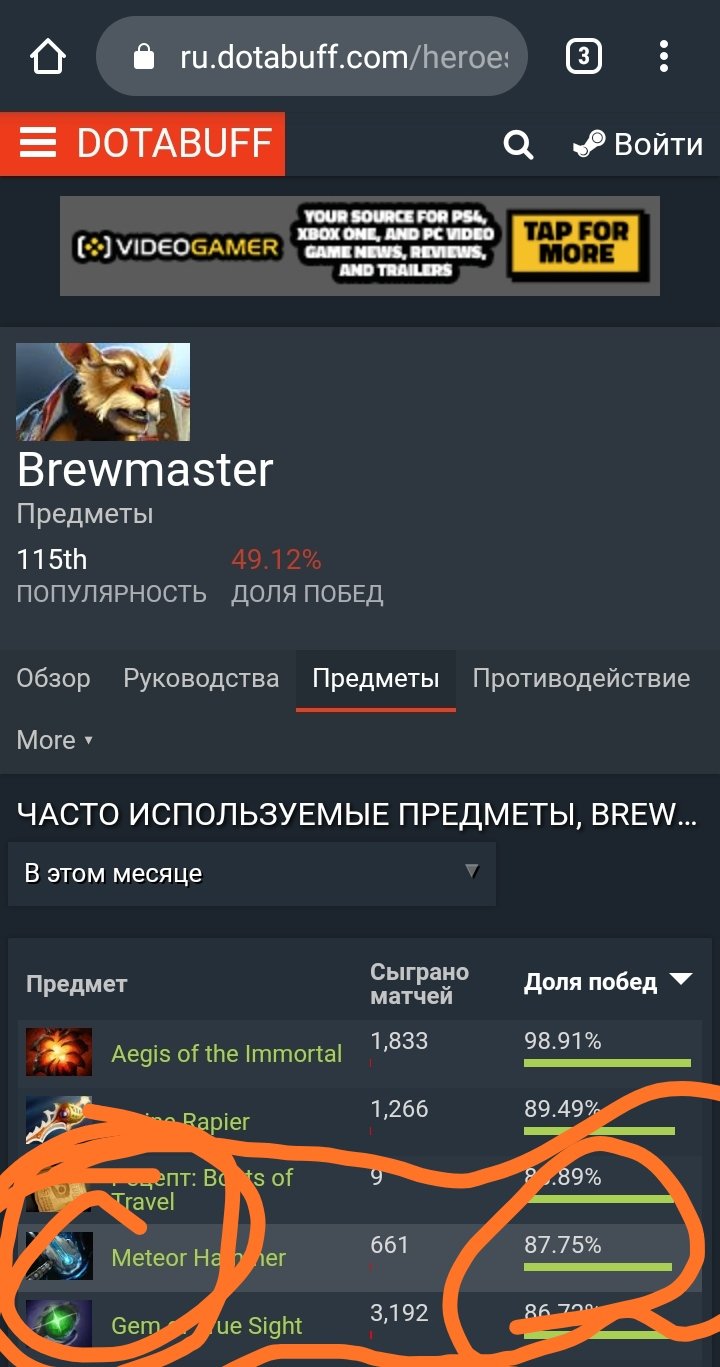Open the Meteor Hammer item page

pyautogui.click(x=198, y=1258)
